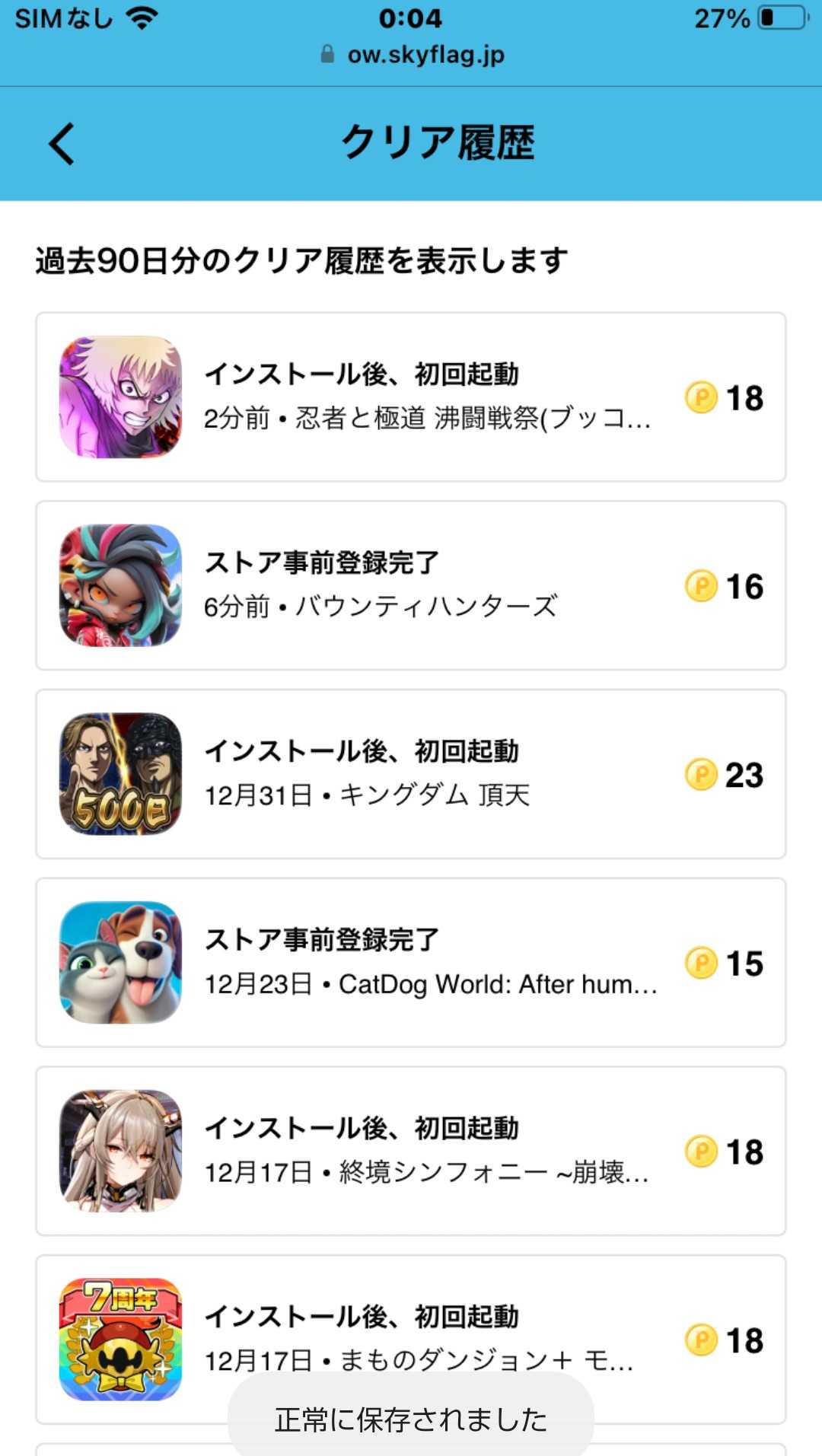Open the バウンティハンターズ history entry
Viewport: 822px width, 1456px height.
tap(411, 585)
